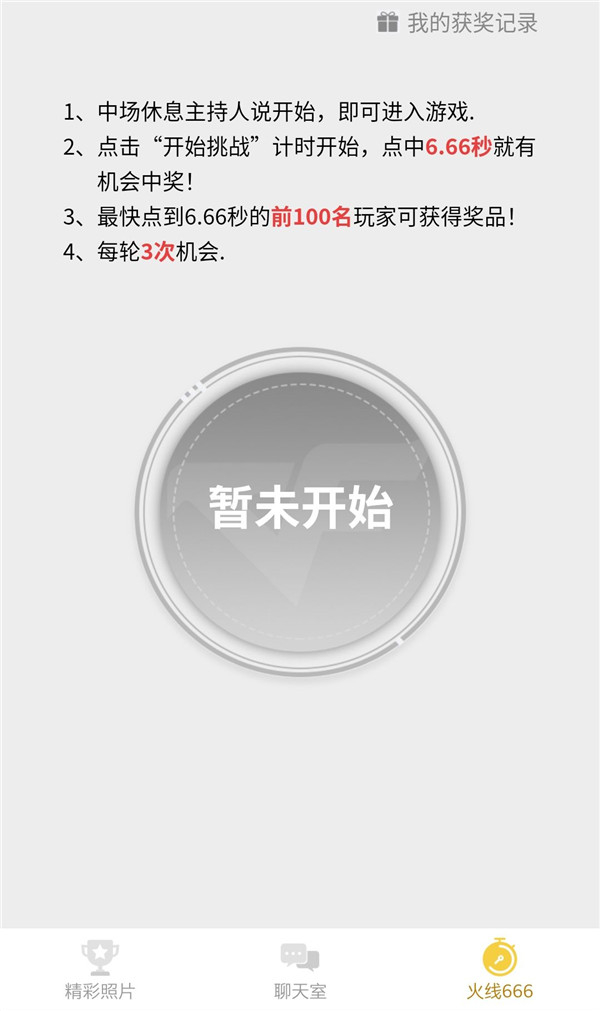Open 我的获奖记录 prize records
This screenshot has width=600, height=1011.
tap(459, 23)
